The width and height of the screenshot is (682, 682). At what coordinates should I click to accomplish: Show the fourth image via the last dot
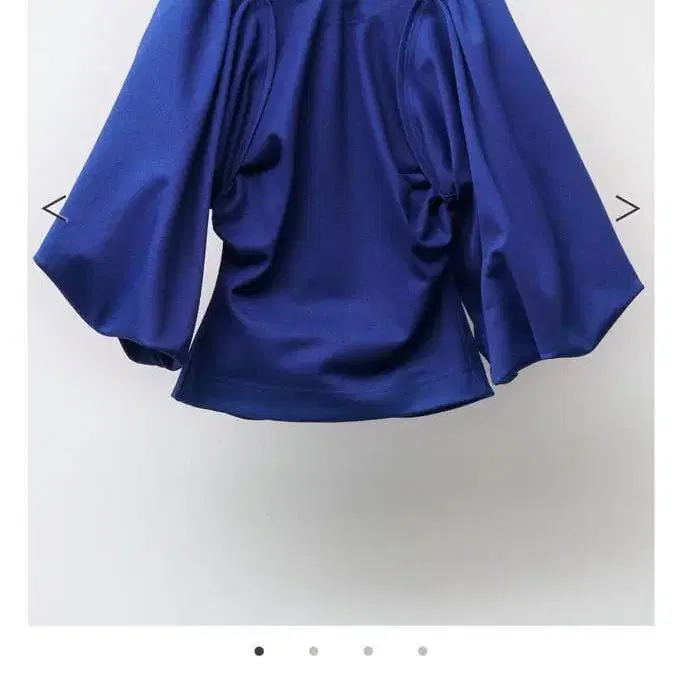coord(422,651)
